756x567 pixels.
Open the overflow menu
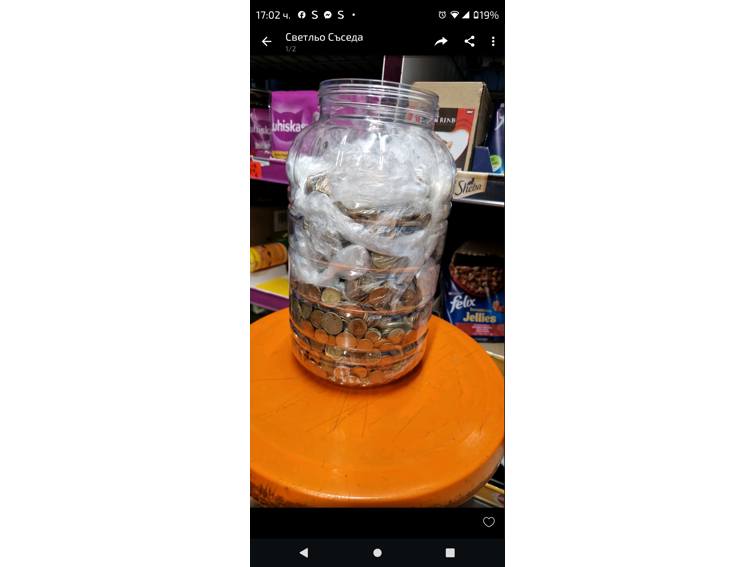pos(493,42)
